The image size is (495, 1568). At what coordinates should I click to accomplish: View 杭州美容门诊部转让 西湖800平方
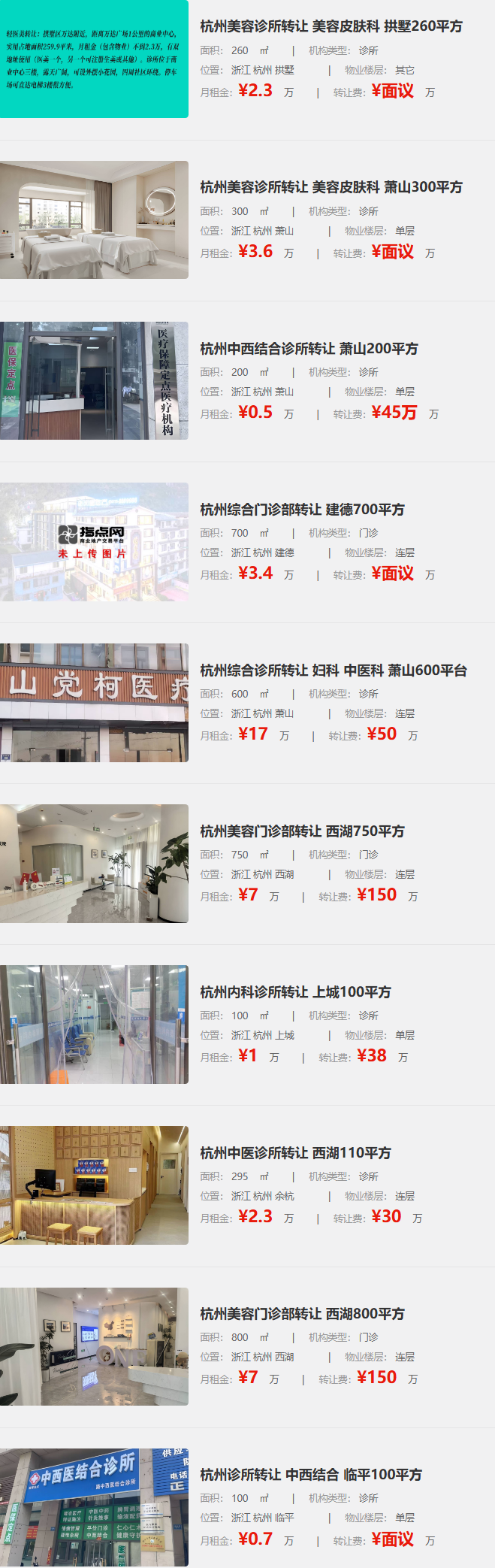[x=302, y=1314]
